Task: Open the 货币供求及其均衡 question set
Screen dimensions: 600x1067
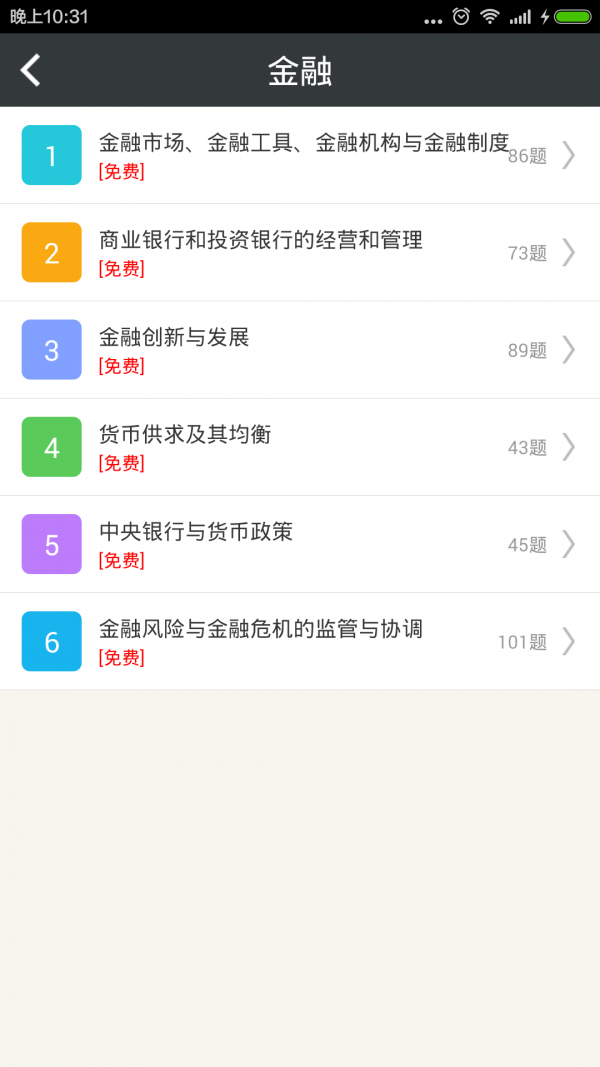Action: click(300, 447)
